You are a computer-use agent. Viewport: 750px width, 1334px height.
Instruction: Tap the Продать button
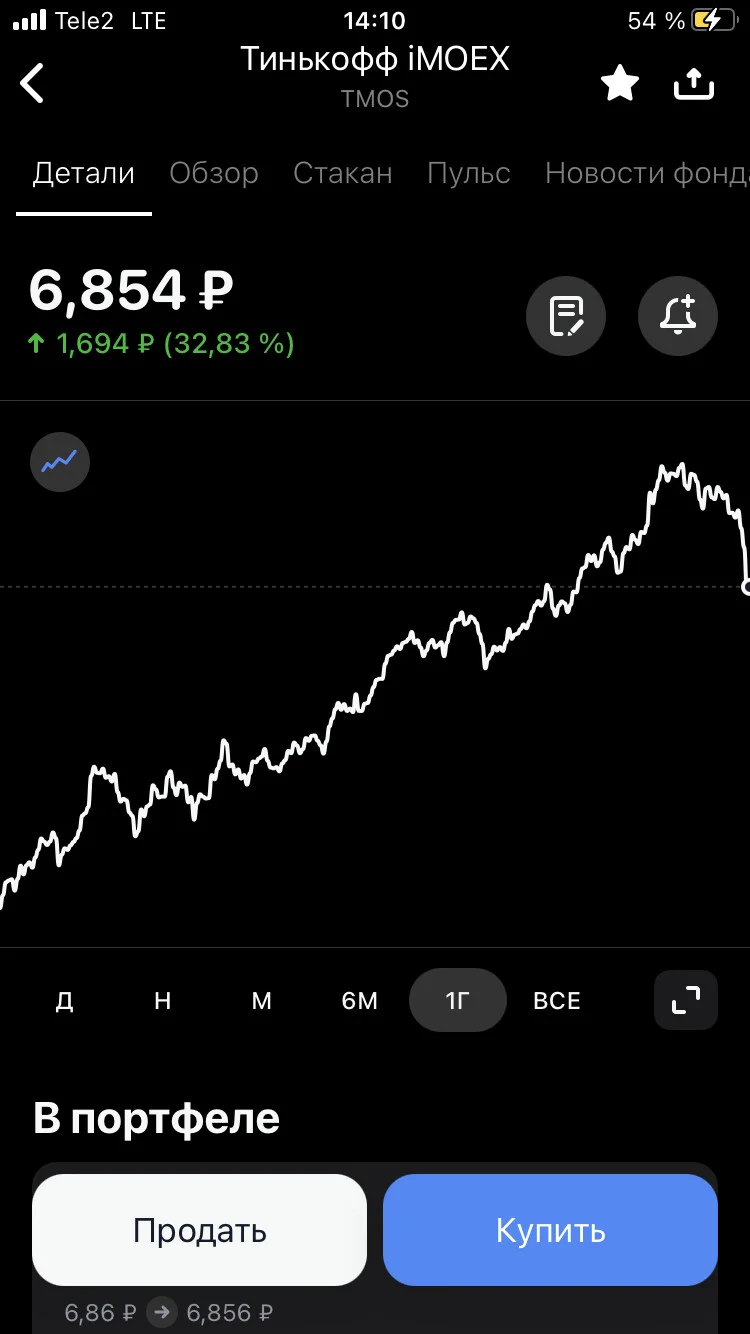point(200,1230)
